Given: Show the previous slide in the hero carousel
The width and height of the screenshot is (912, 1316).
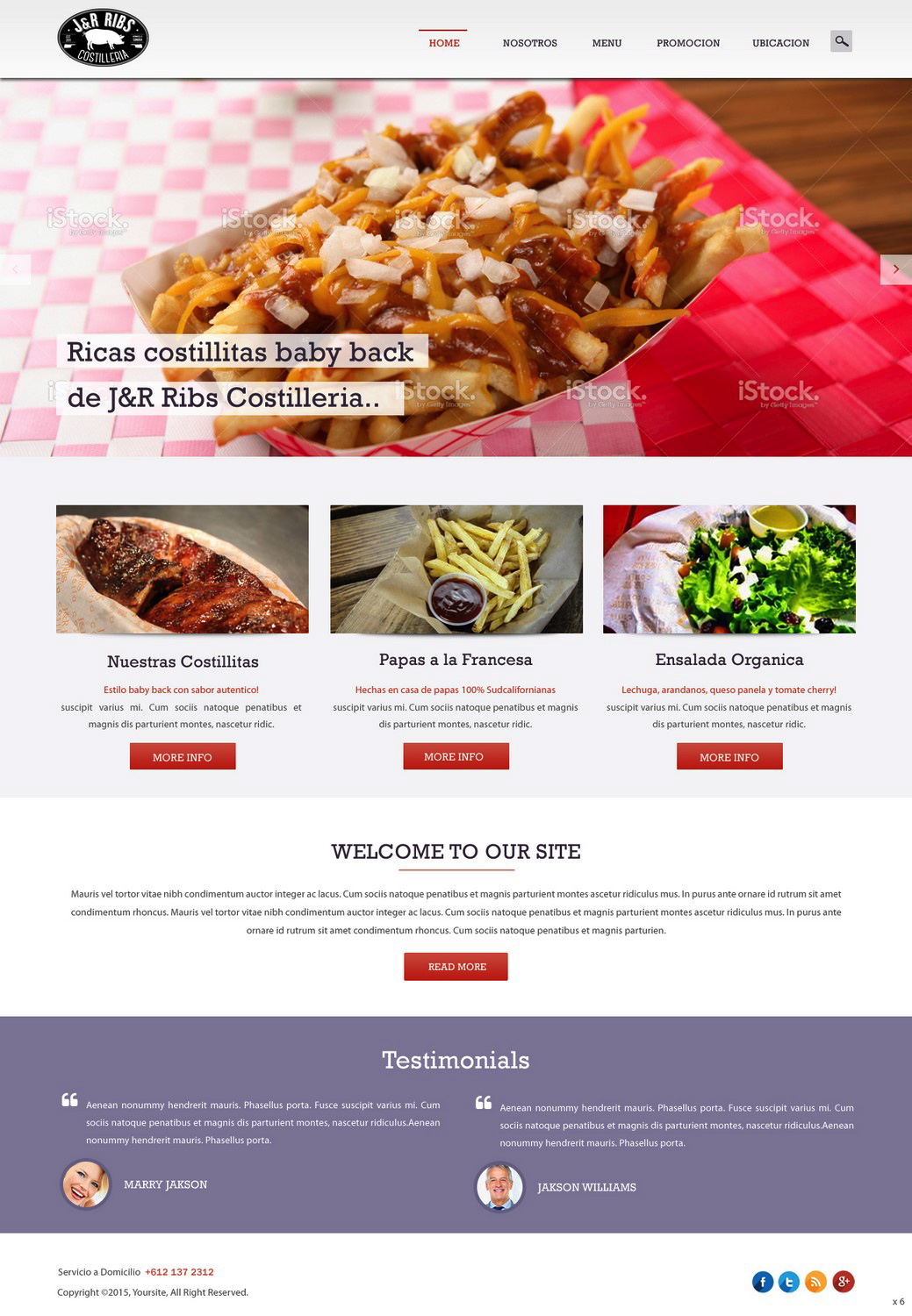Looking at the screenshot, I should [16, 269].
